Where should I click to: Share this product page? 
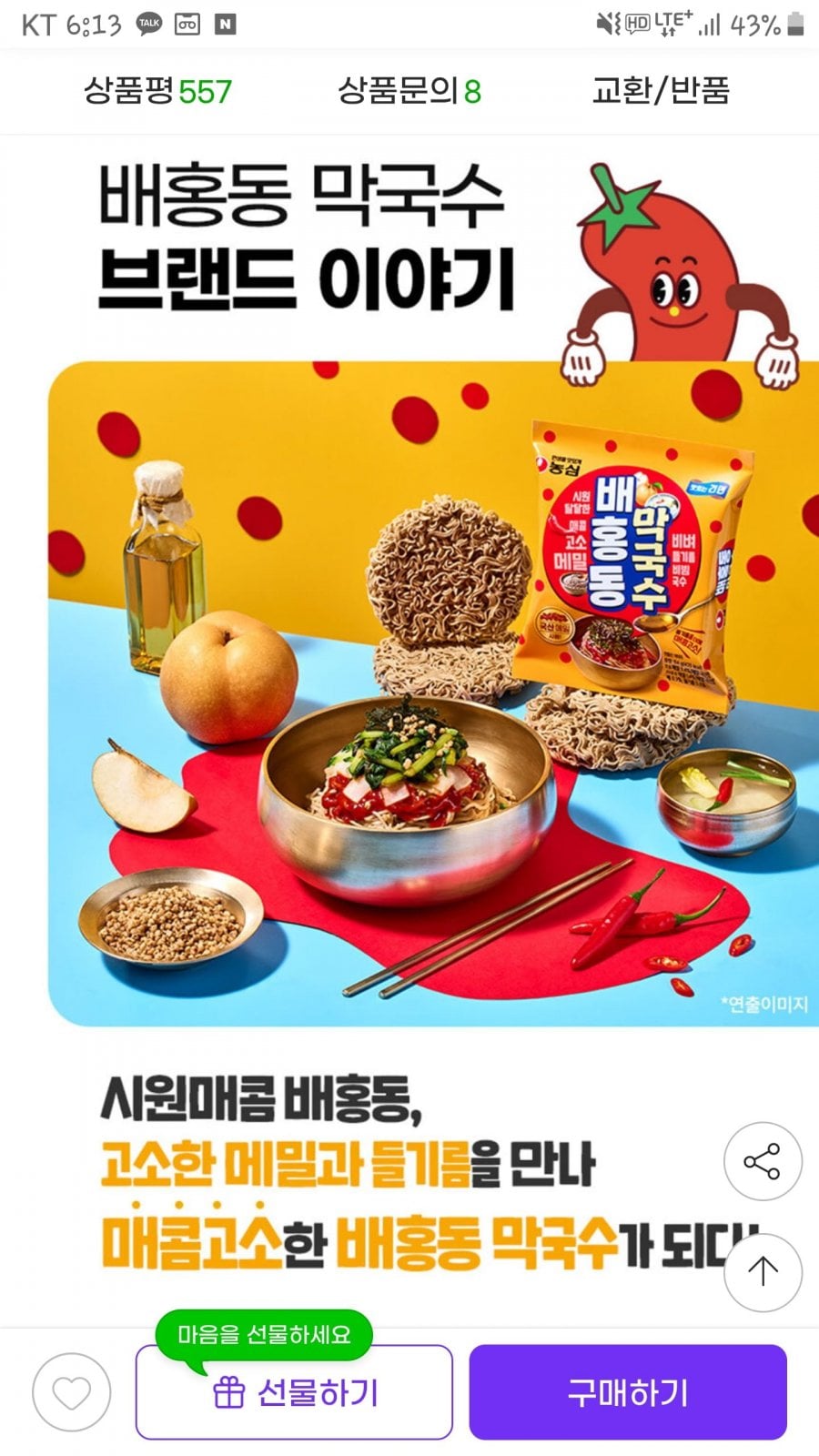763,1161
